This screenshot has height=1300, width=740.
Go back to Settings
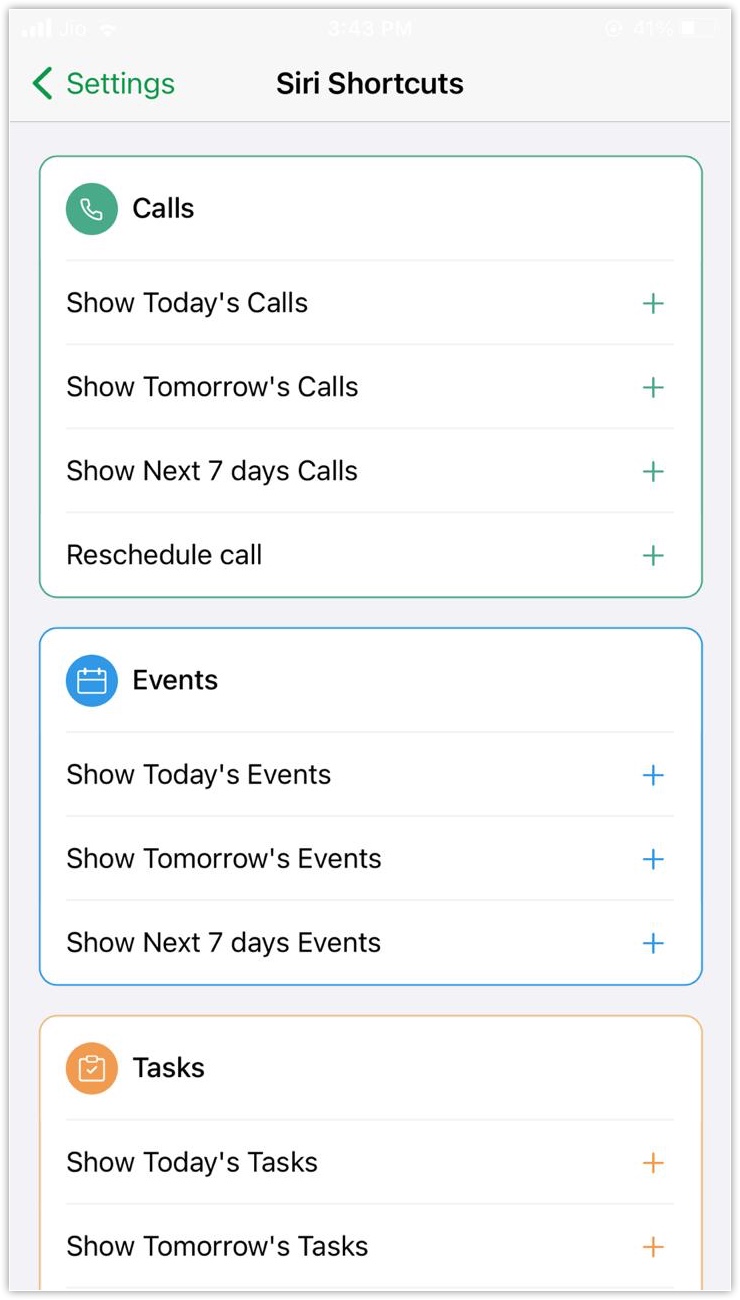(x=103, y=84)
